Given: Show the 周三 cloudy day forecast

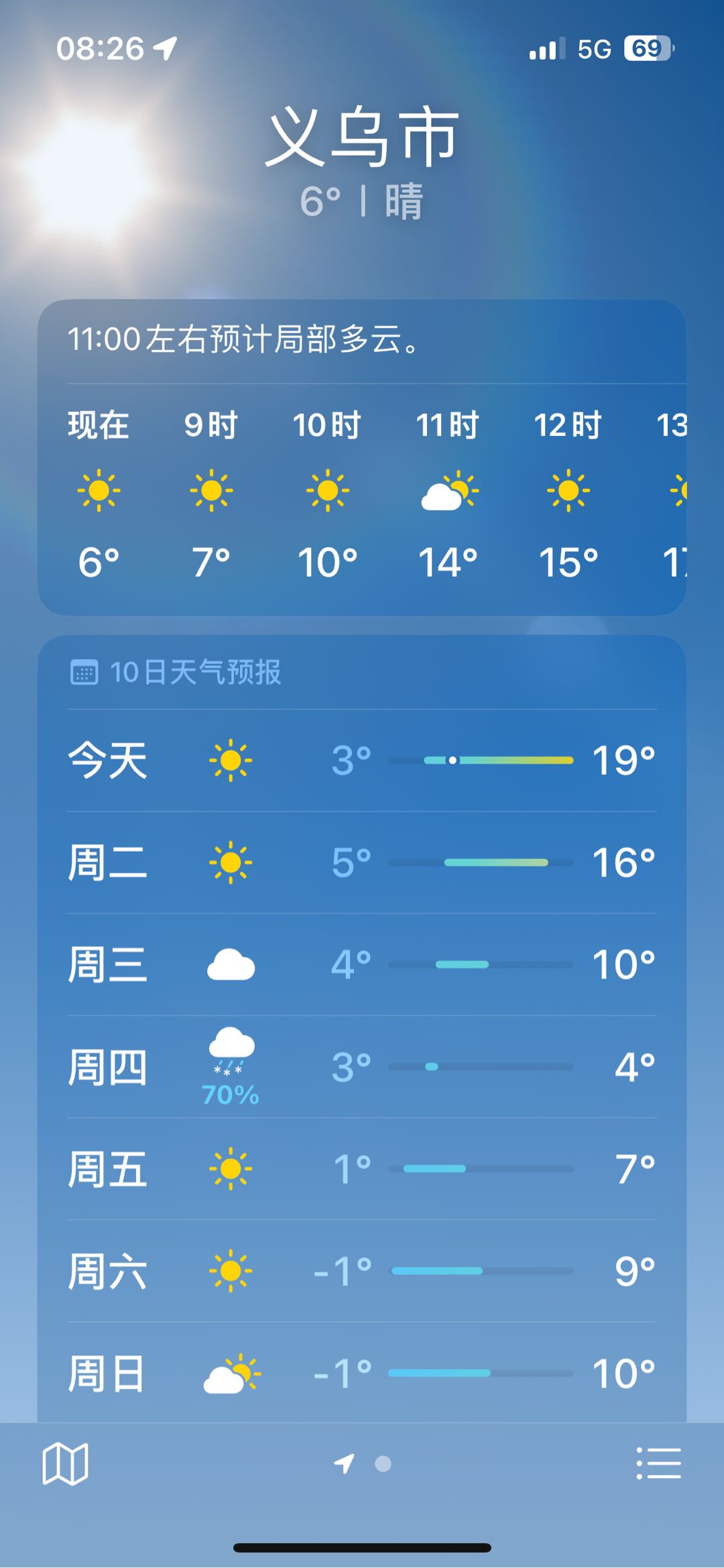Looking at the screenshot, I should point(362,964).
